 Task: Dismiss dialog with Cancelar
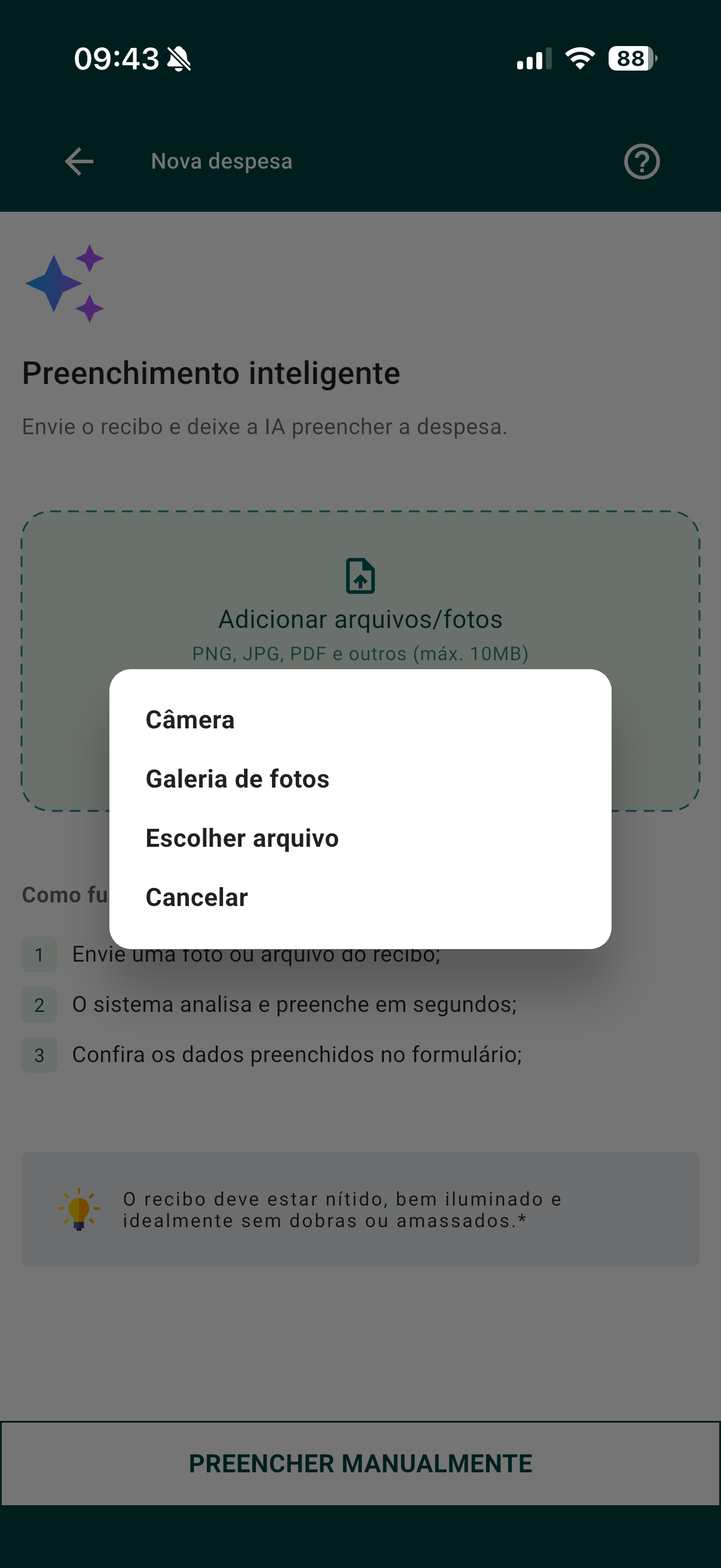click(x=197, y=897)
